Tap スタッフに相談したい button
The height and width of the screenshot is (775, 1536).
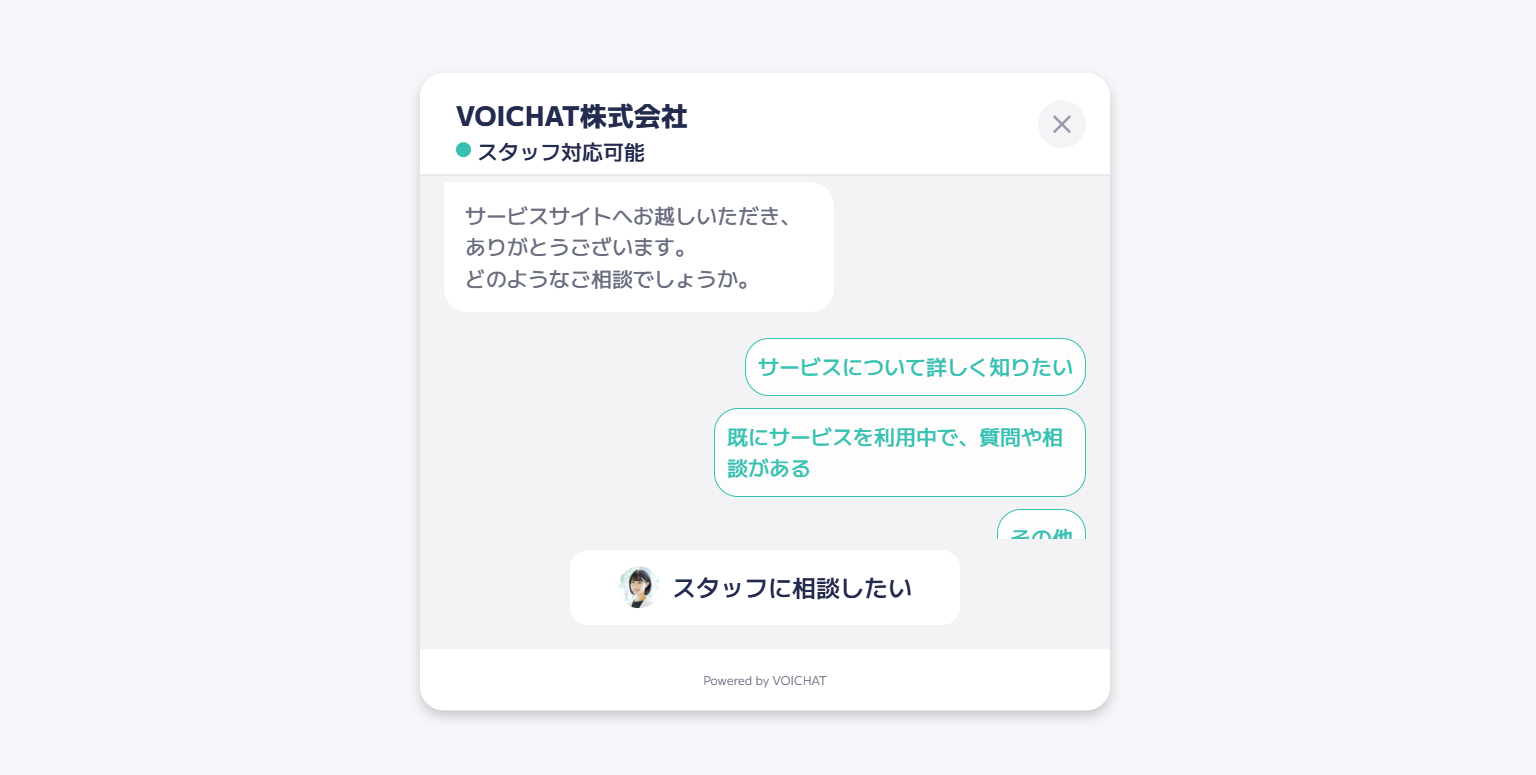point(765,588)
